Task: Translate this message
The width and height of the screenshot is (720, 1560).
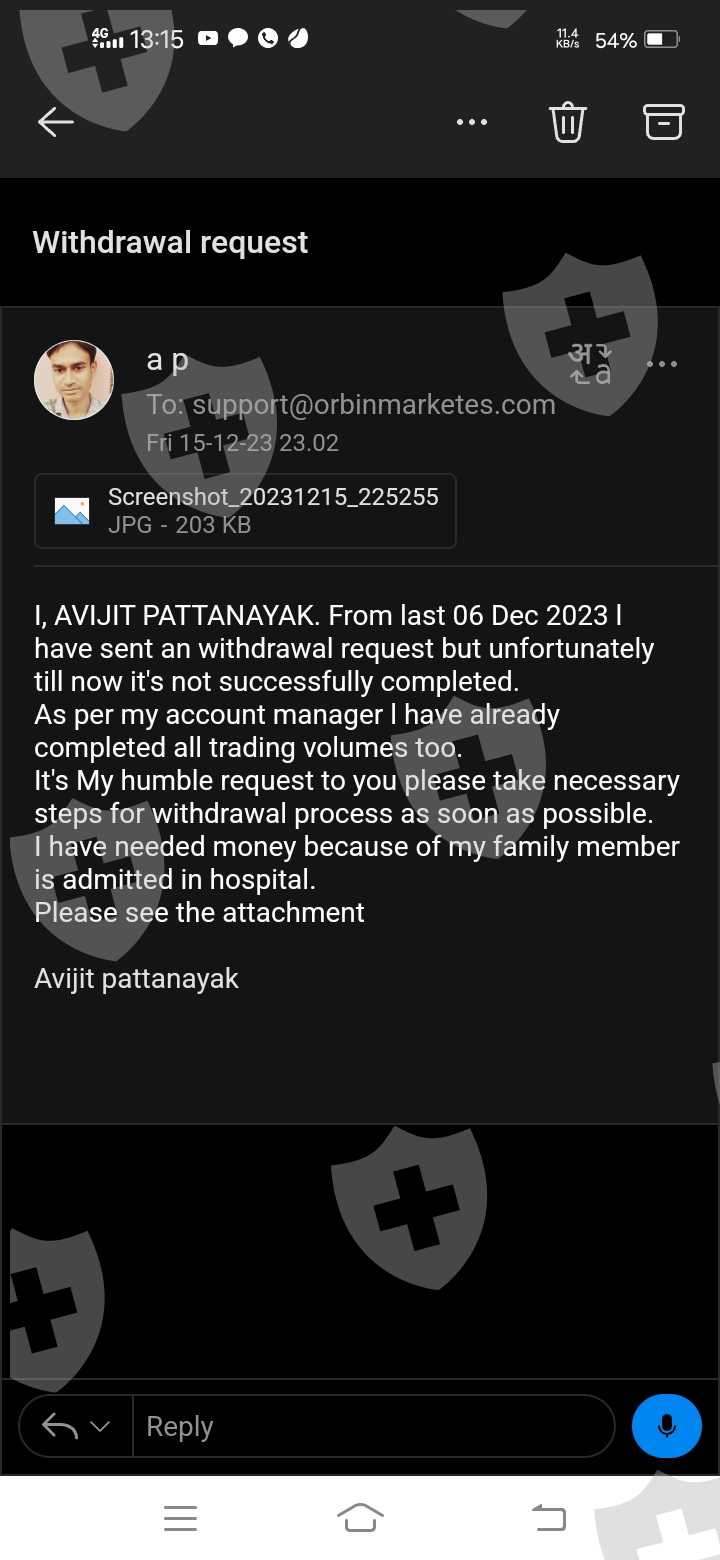Action: 590,364
